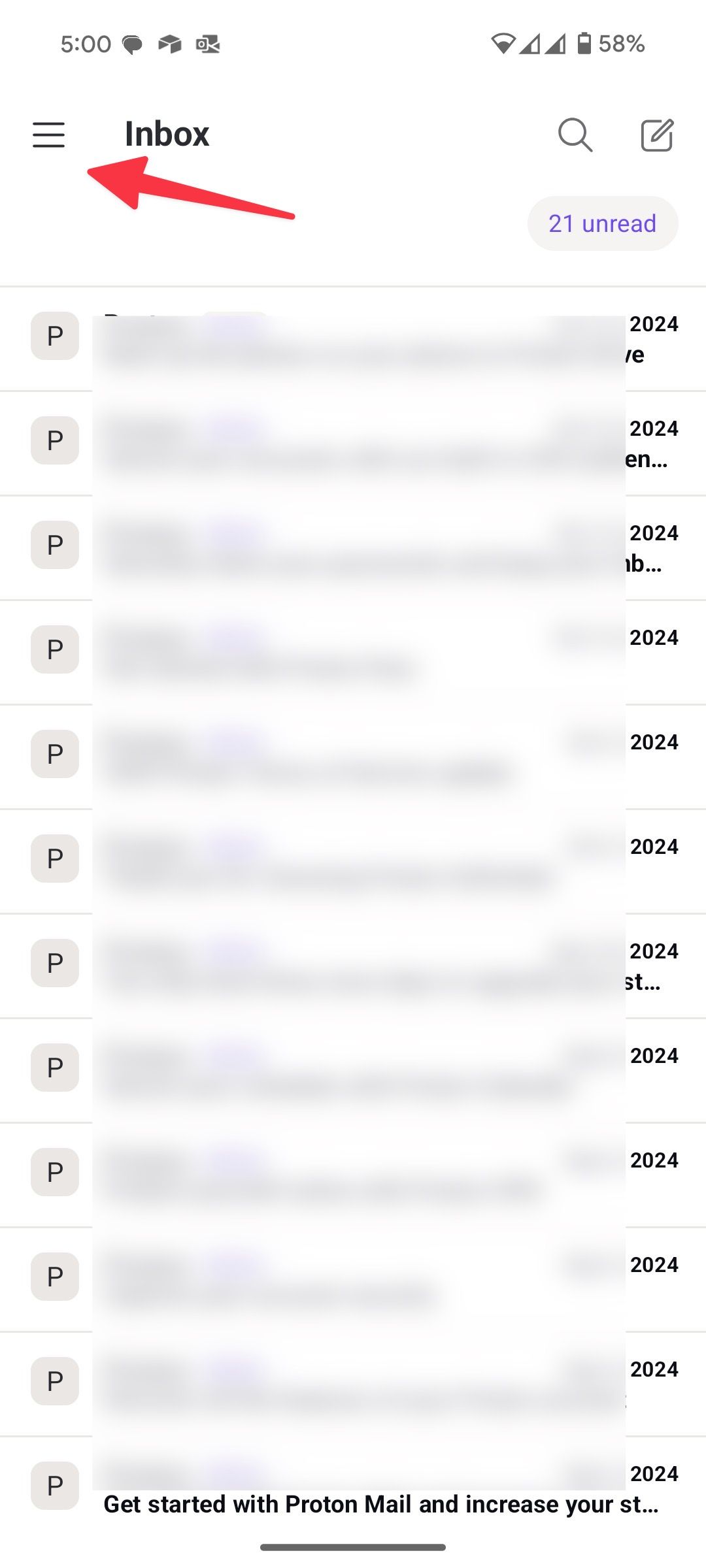Screen dimensions: 706x1568
Task: Tap the Inbox header title
Action: pos(166,134)
